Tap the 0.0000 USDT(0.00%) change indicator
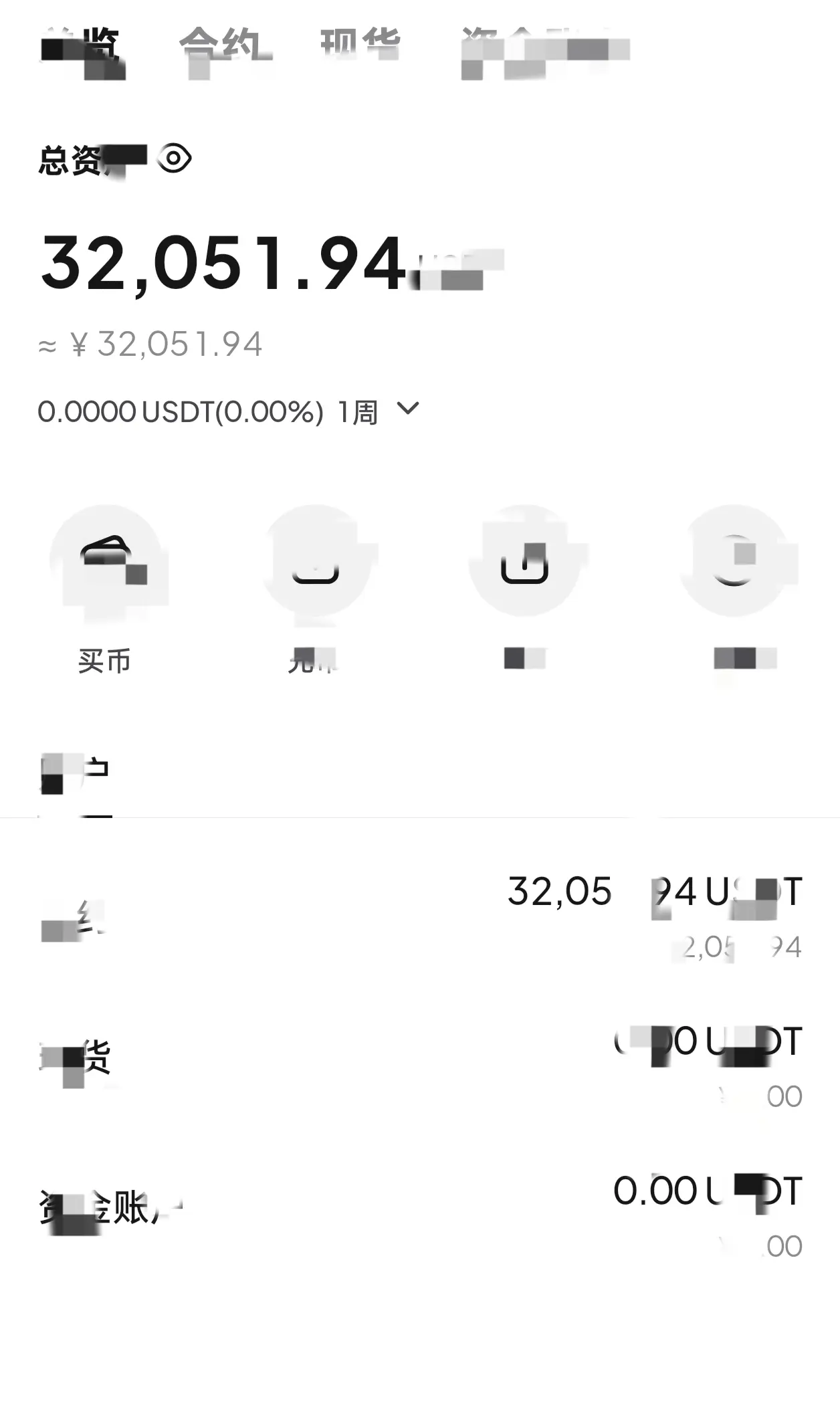Image resolution: width=840 pixels, height=1422 pixels. (181, 411)
